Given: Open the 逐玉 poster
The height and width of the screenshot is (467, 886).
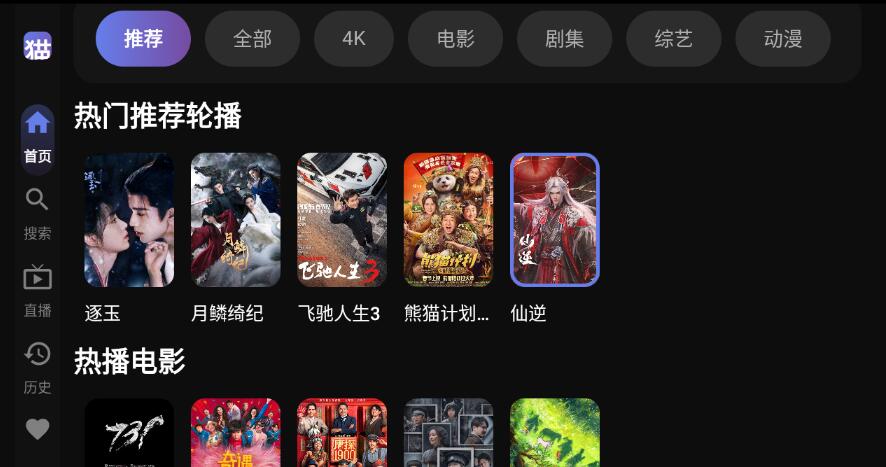Looking at the screenshot, I should [129, 220].
